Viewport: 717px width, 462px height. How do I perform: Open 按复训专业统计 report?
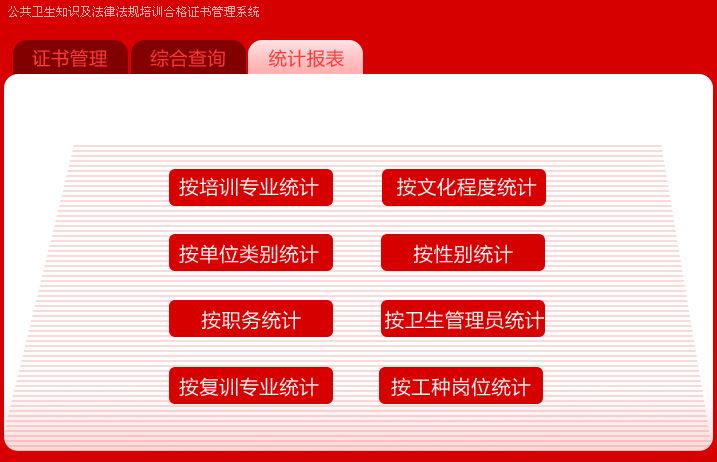click(250, 385)
